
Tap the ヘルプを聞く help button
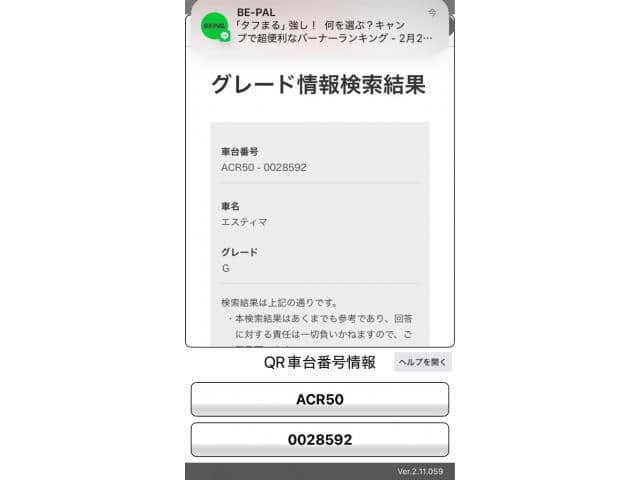tap(423, 362)
